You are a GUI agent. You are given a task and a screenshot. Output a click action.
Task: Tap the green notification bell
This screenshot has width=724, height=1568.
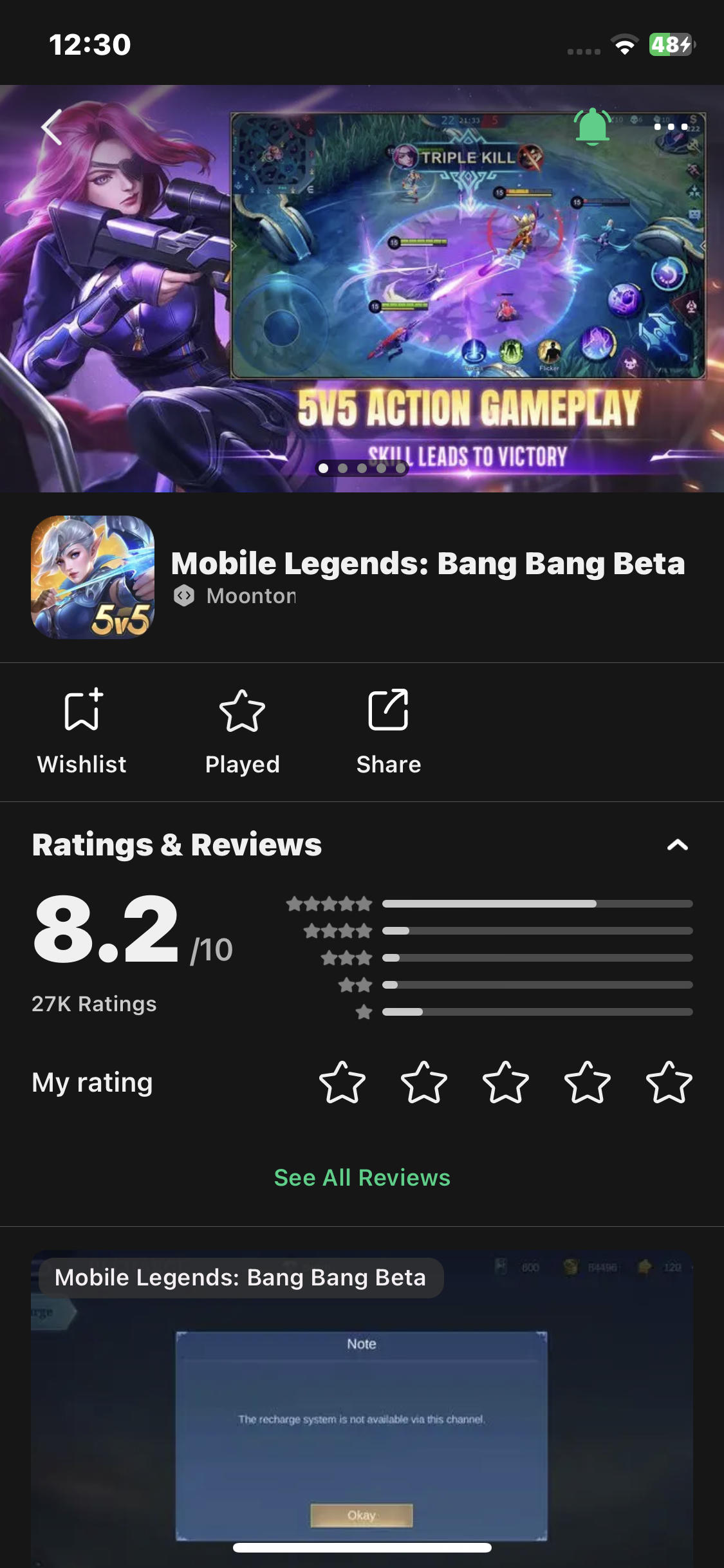(x=592, y=127)
